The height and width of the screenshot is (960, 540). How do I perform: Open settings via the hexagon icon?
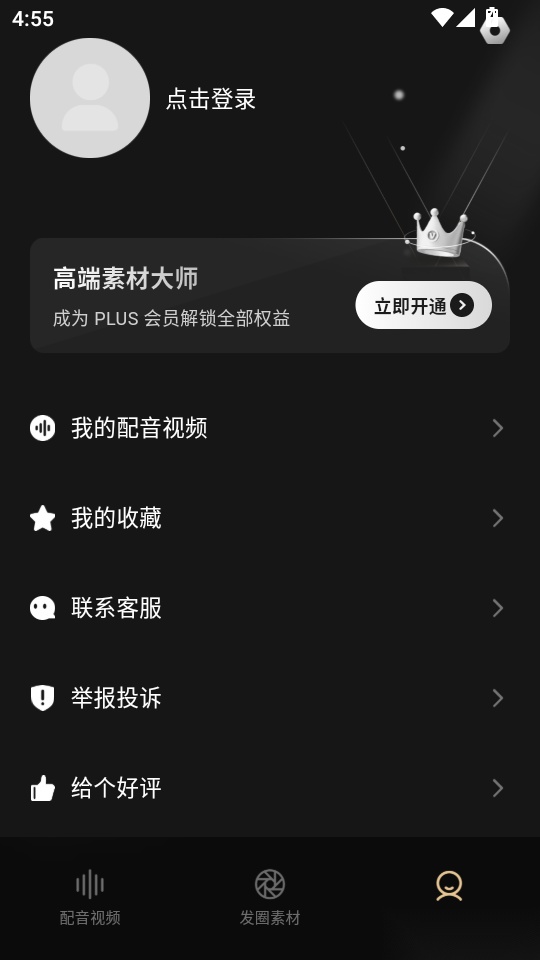[495, 29]
